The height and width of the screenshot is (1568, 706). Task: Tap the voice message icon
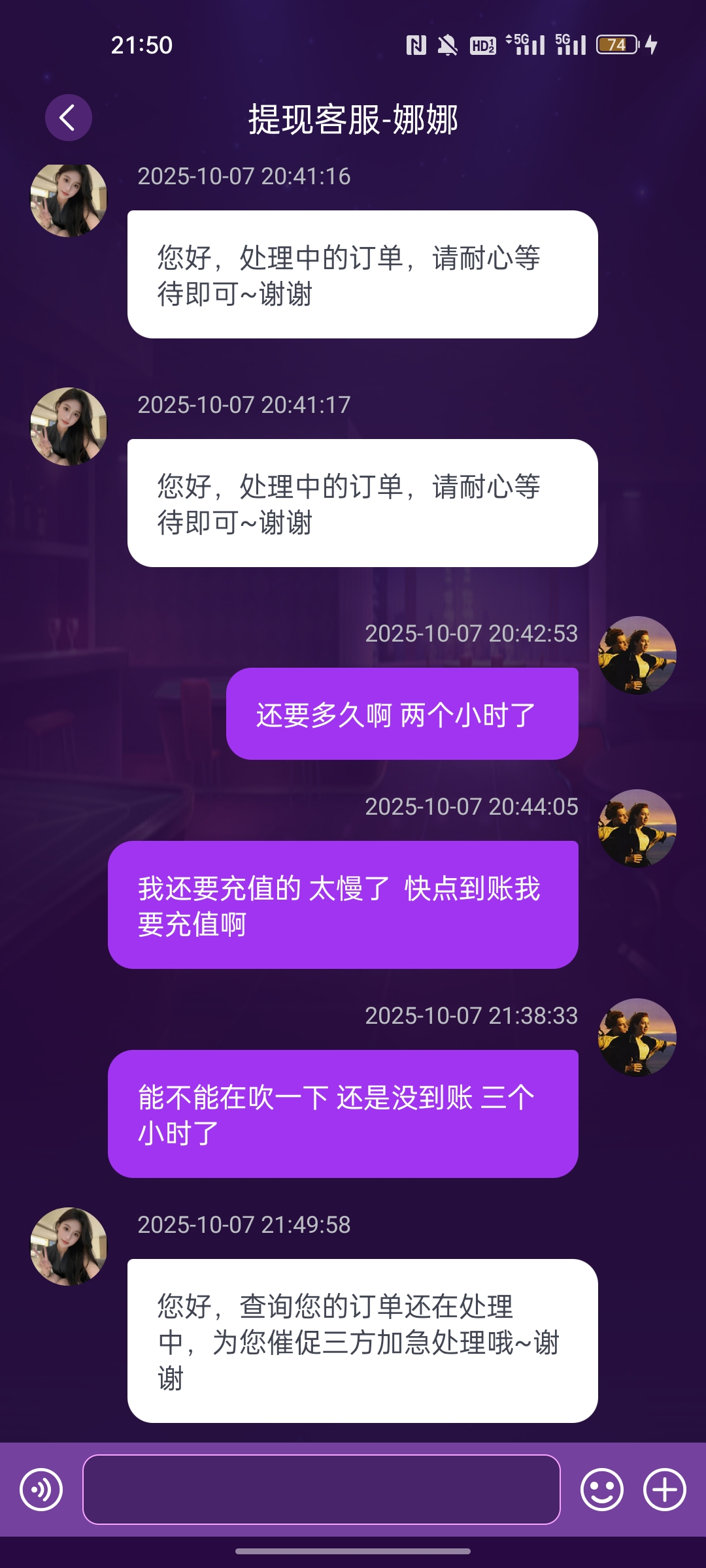pos(41,1490)
